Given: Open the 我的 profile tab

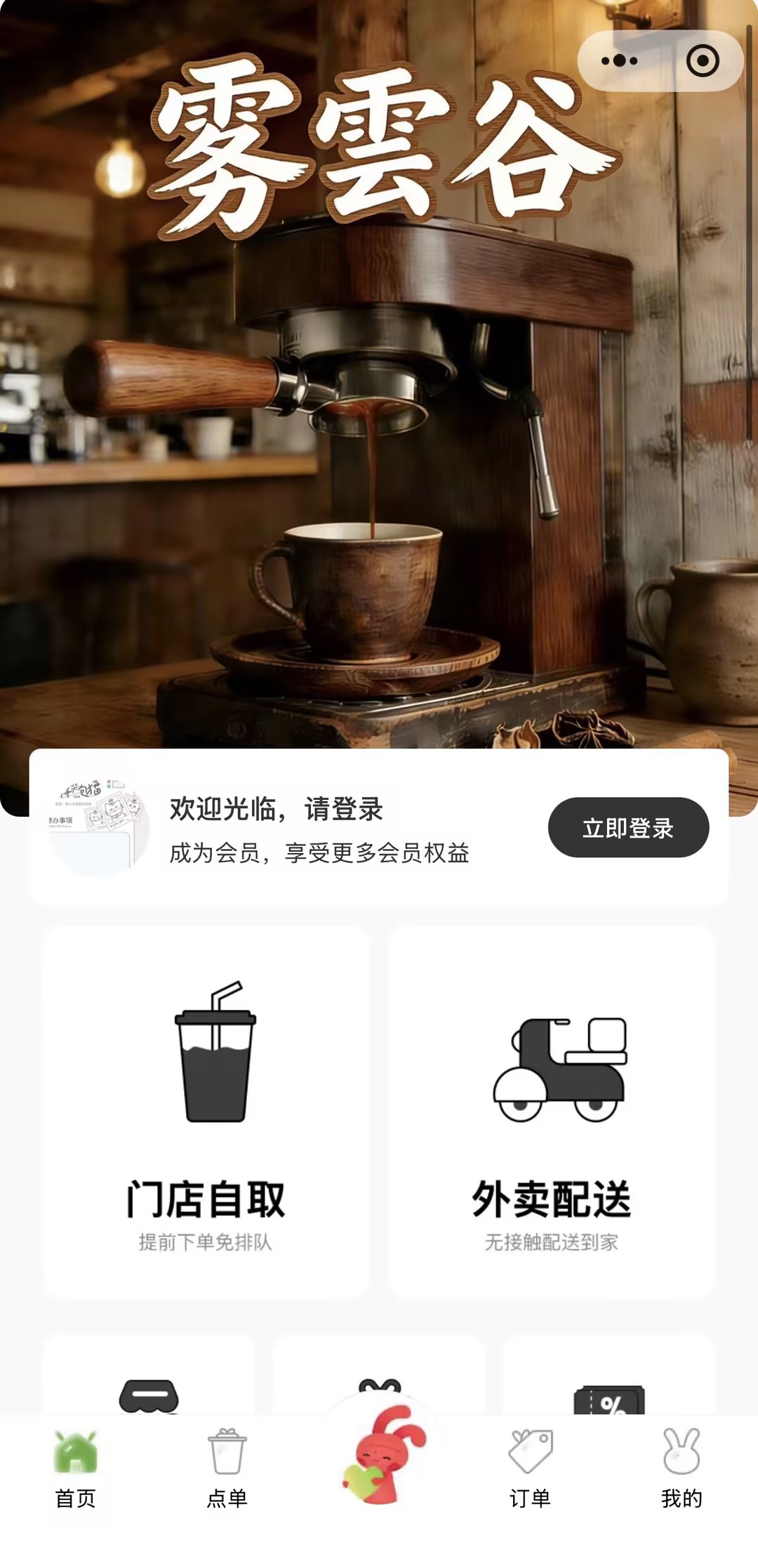Looking at the screenshot, I should pos(681,1469).
